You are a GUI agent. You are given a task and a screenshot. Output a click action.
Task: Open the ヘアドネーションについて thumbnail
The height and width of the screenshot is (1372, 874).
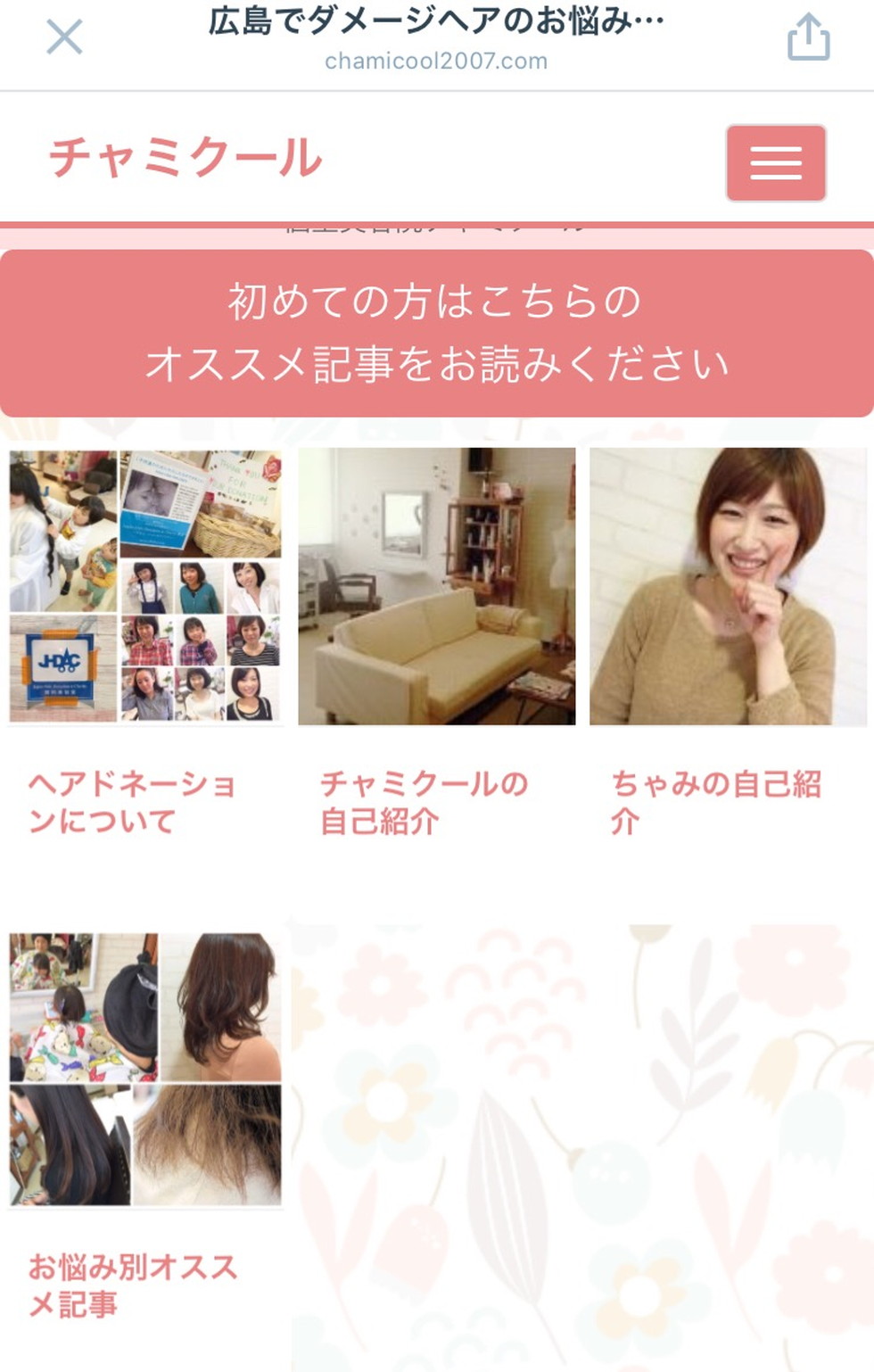tap(145, 586)
